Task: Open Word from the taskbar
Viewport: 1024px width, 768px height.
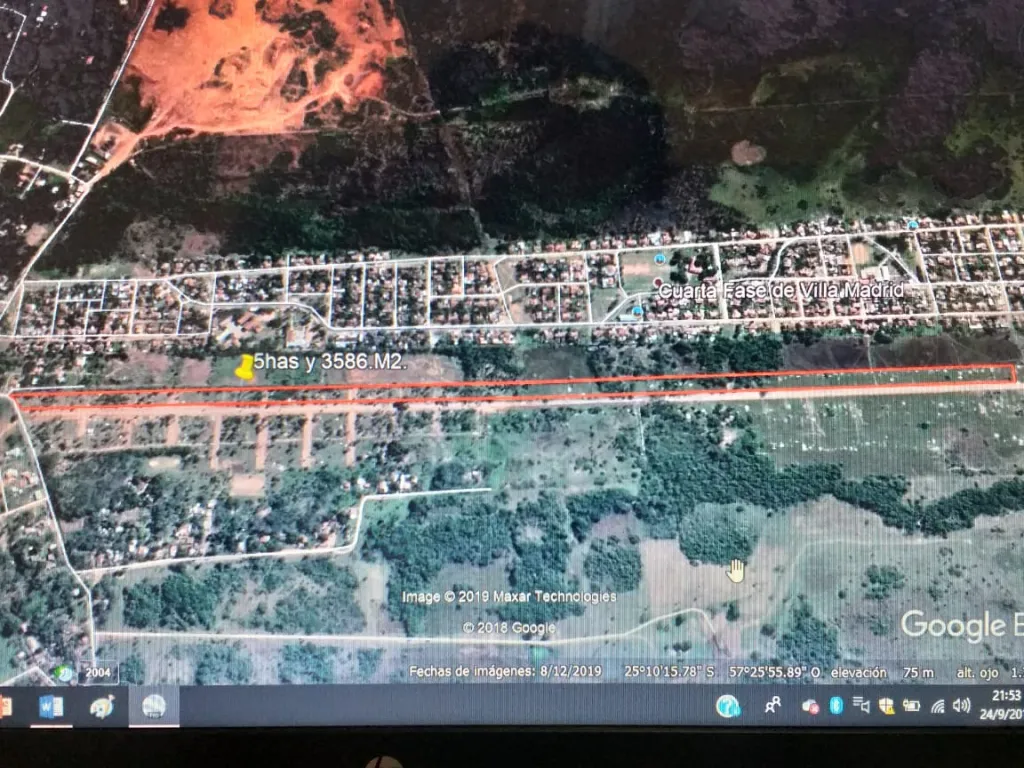Action: coord(51,707)
